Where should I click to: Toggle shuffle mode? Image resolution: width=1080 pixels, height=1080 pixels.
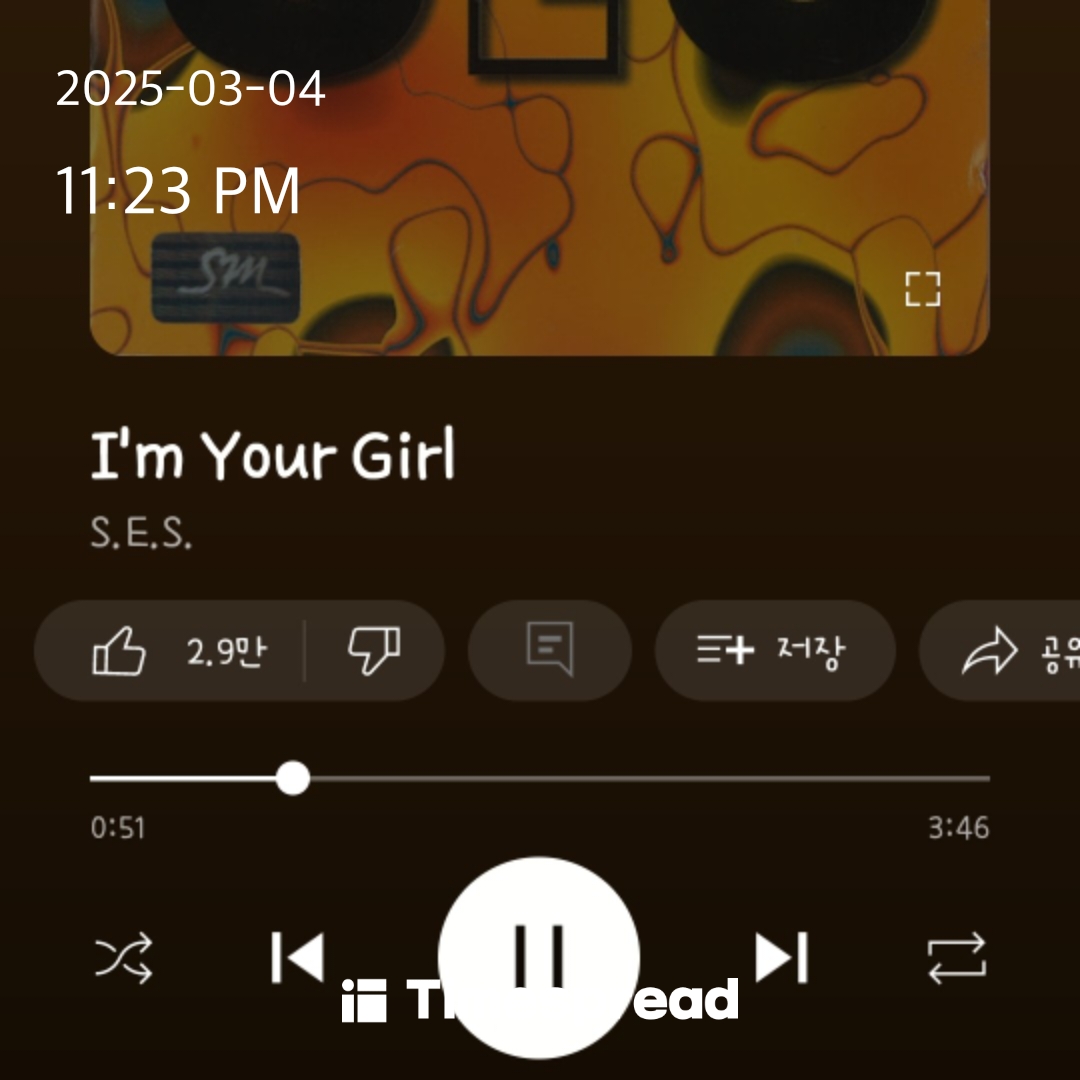click(124, 958)
